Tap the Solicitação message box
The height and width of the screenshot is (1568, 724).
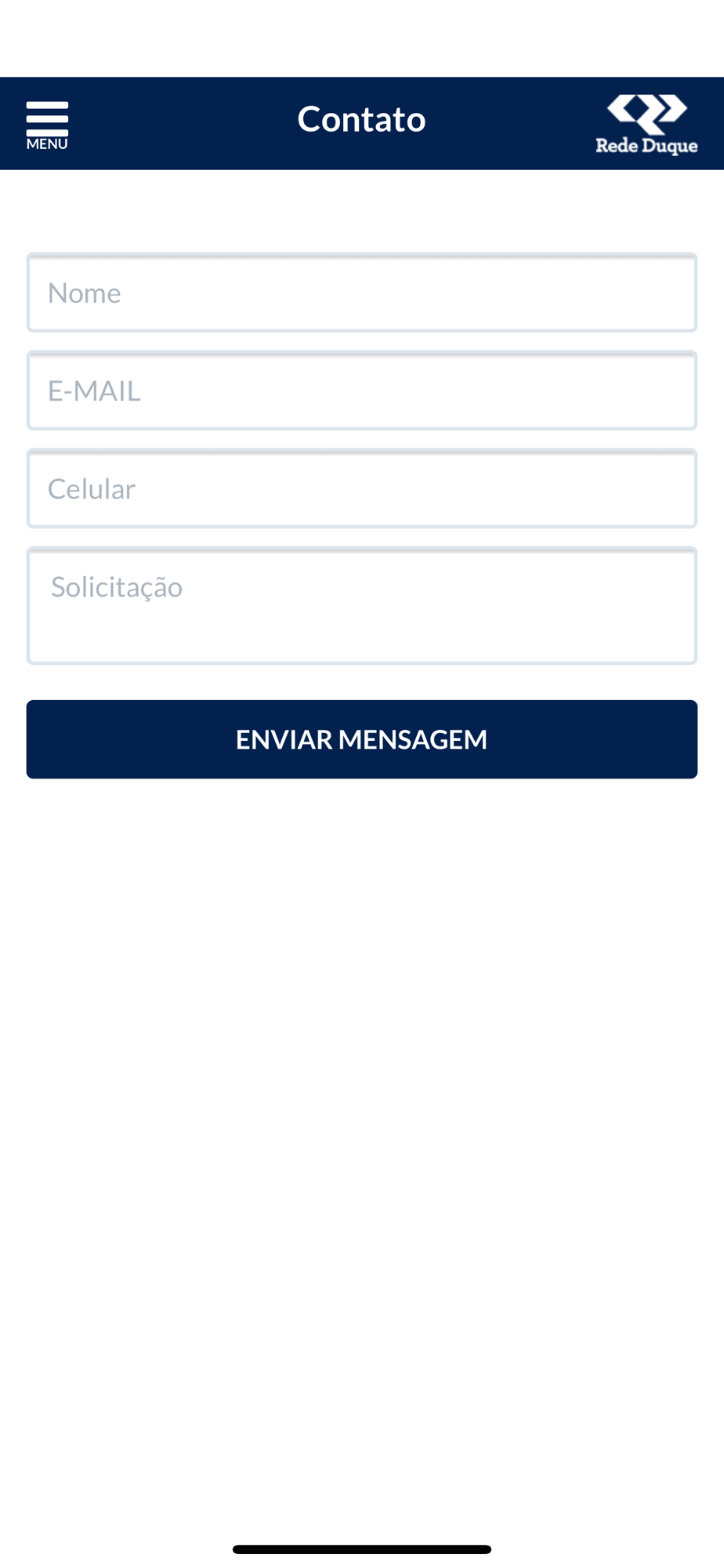(x=362, y=605)
